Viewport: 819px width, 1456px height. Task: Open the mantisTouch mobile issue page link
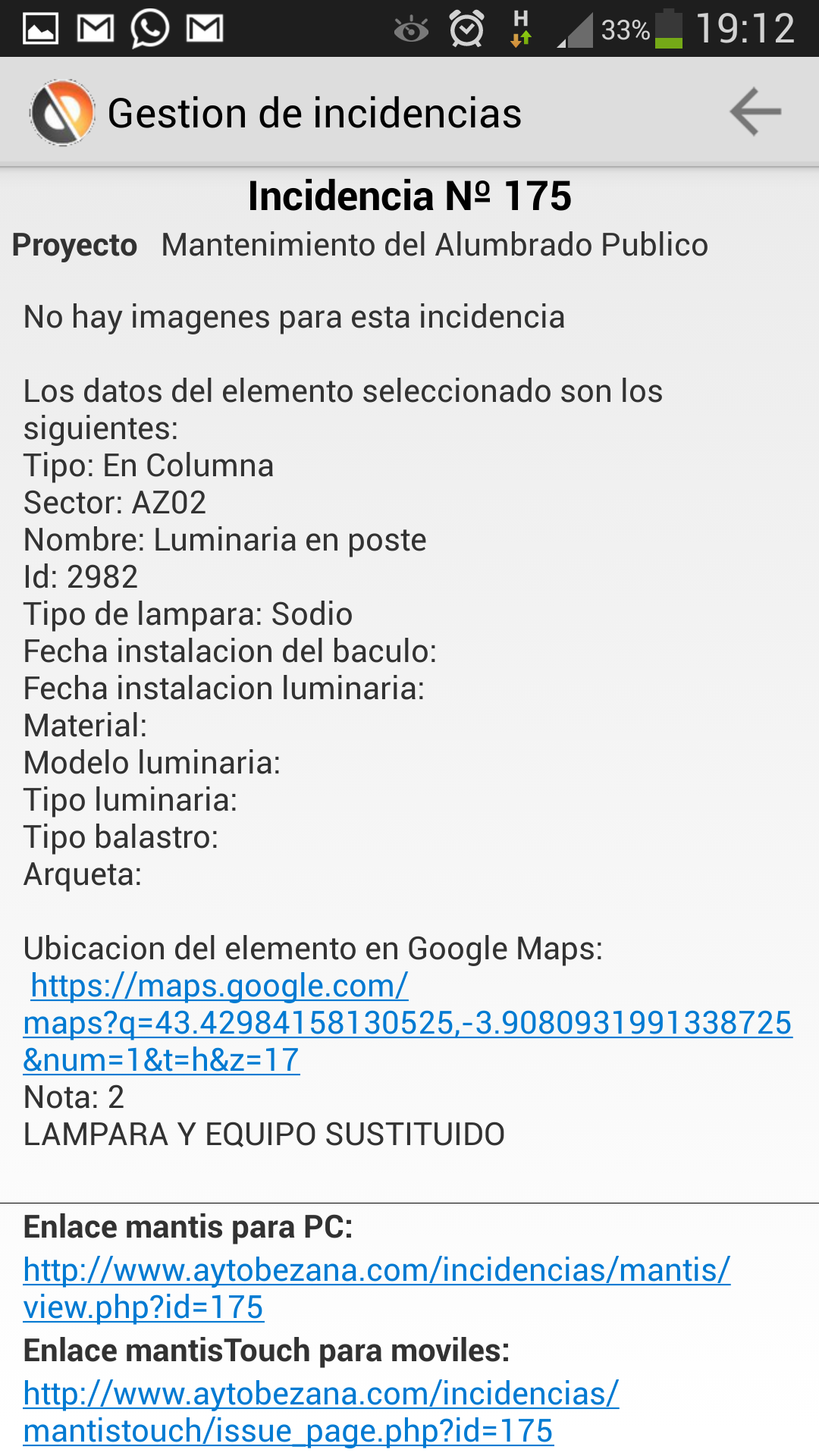point(321,1411)
